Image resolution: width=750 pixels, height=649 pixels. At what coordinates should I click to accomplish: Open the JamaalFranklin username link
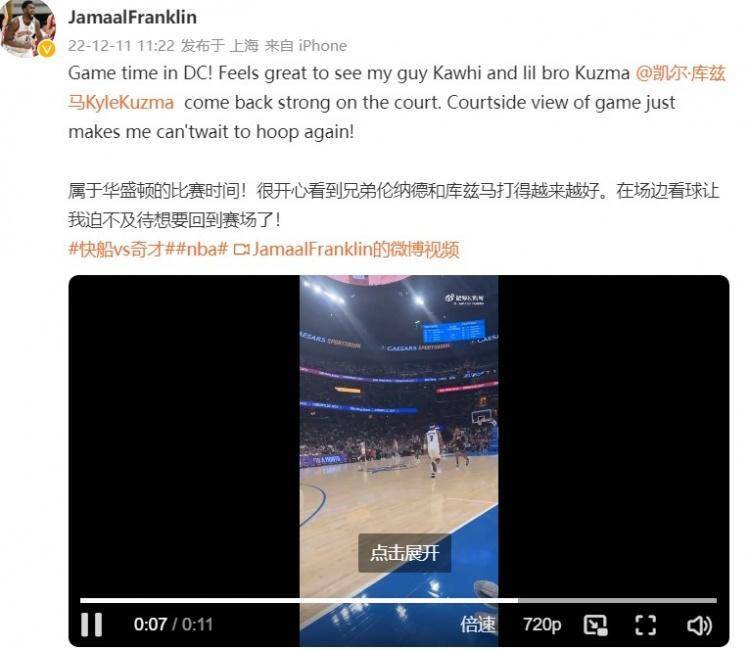[x=132, y=17]
